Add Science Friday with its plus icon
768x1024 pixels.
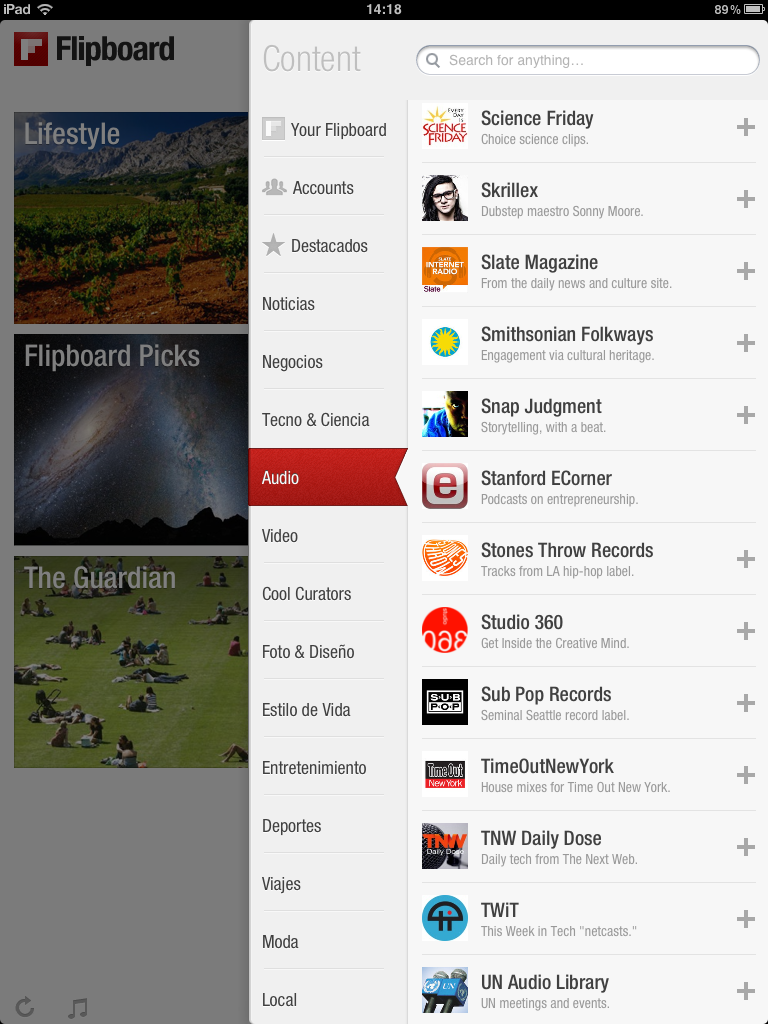[x=745, y=127]
